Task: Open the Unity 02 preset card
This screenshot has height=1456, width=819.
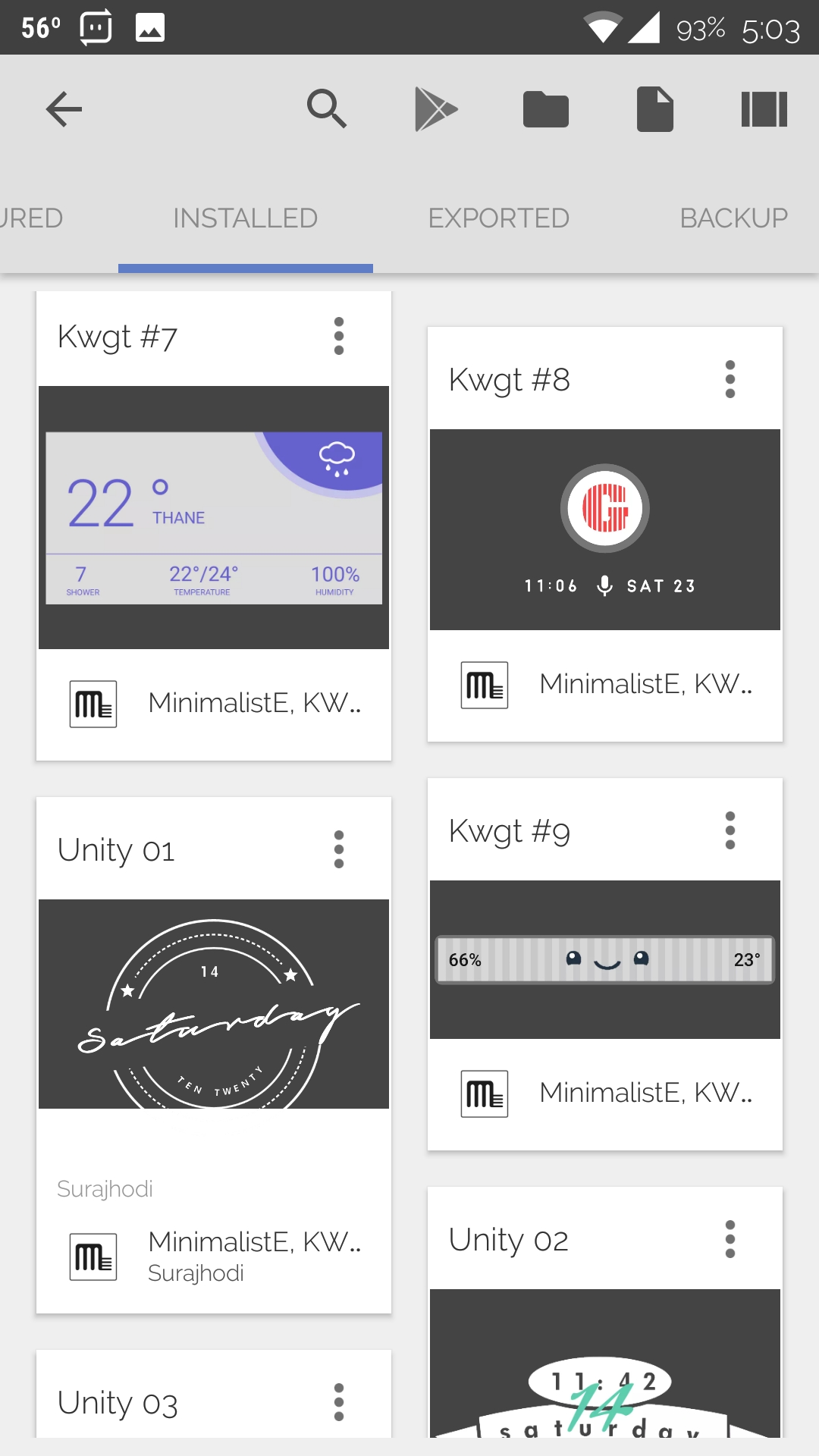Action: [604, 1365]
